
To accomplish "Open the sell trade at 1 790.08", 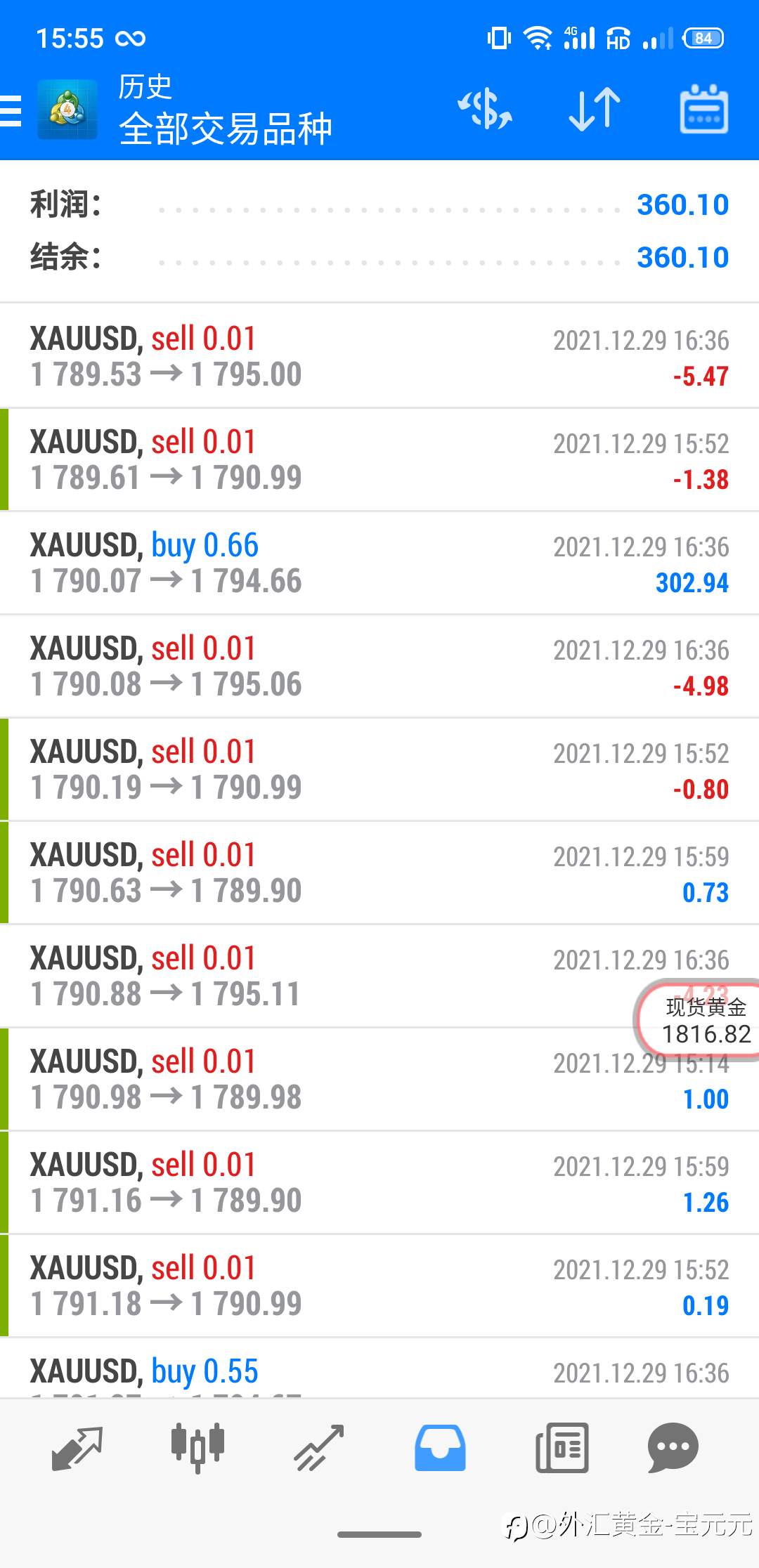I will tap(379, 666).
